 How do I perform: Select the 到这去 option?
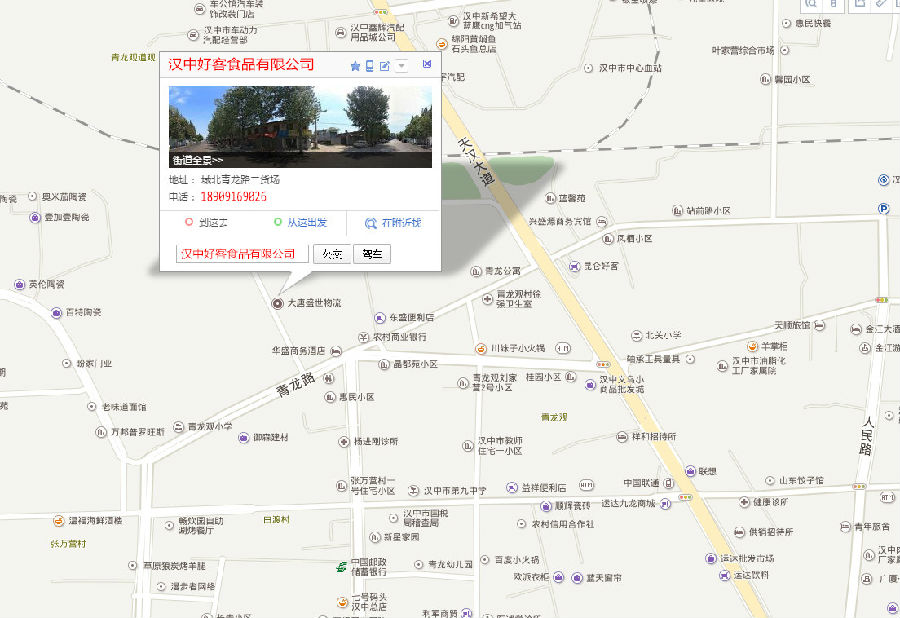point(207,223)
